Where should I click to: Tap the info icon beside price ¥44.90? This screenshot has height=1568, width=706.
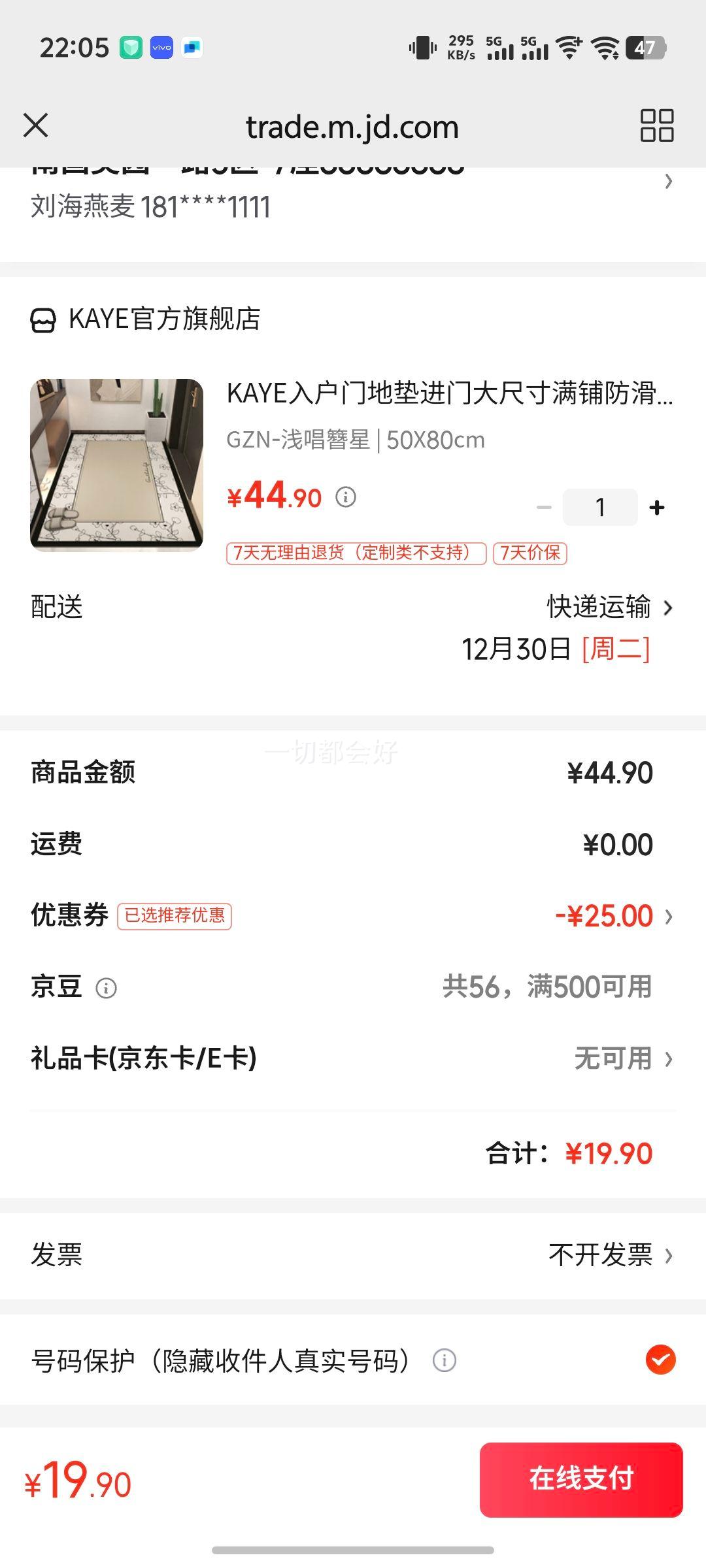(346, 497)
